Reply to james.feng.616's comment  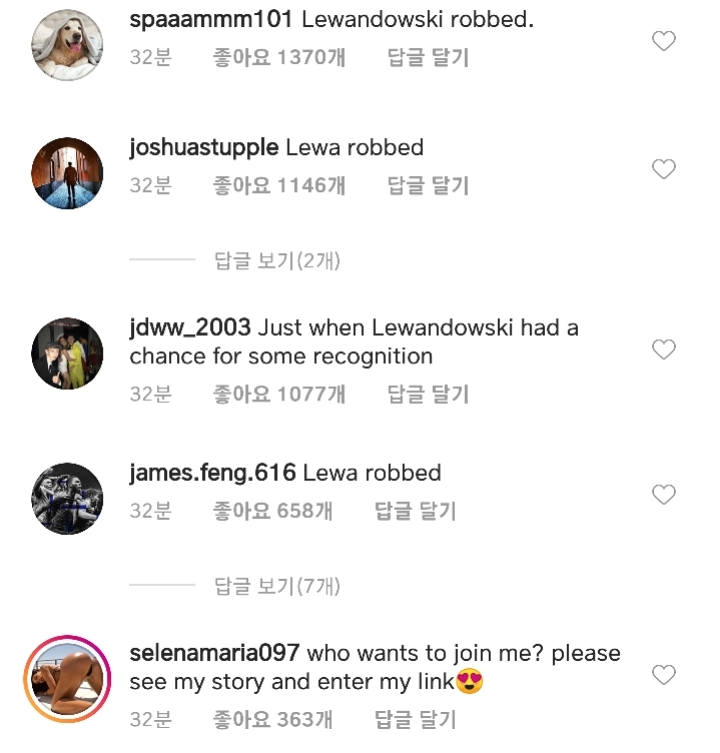(415, 511)
